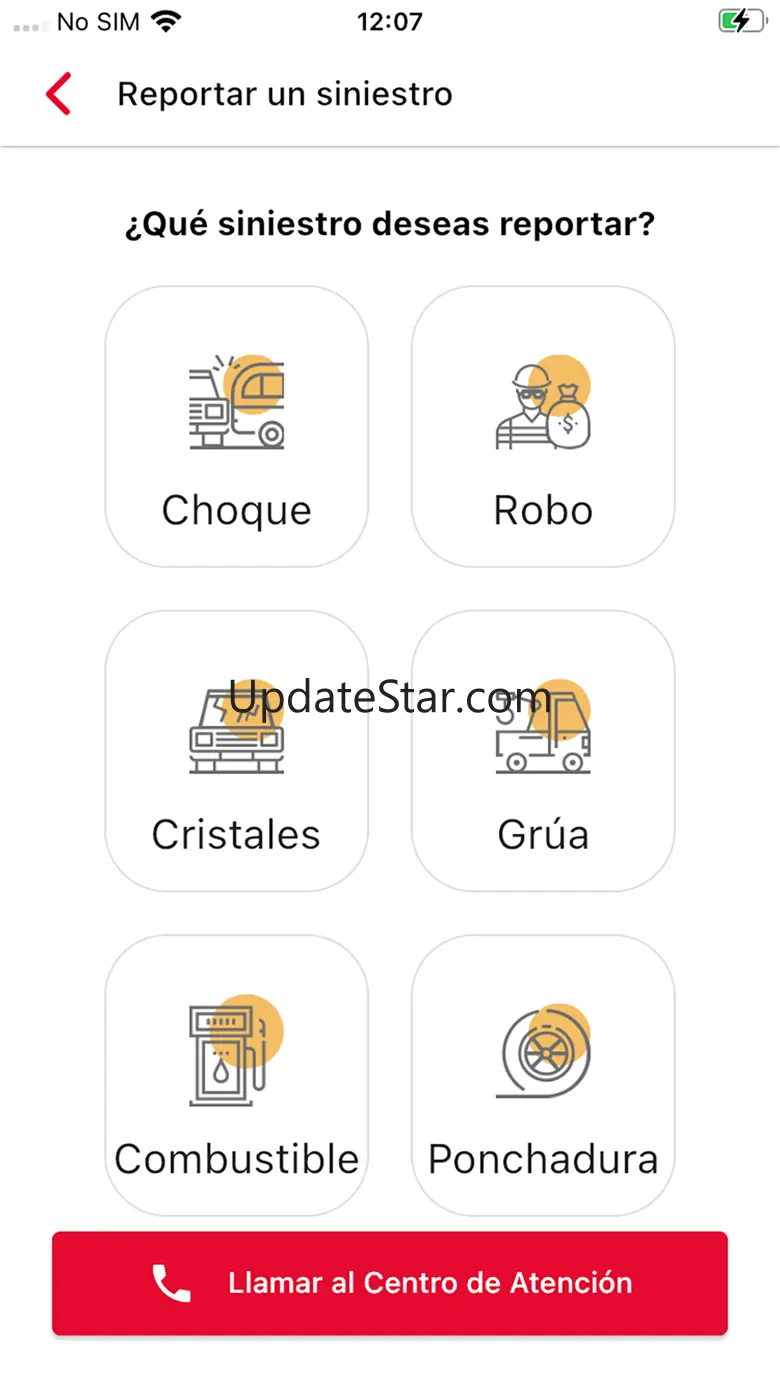Tap Llamar al Centro de Atención button
Screen dimensions: 780x1387
click(390, 1283)
